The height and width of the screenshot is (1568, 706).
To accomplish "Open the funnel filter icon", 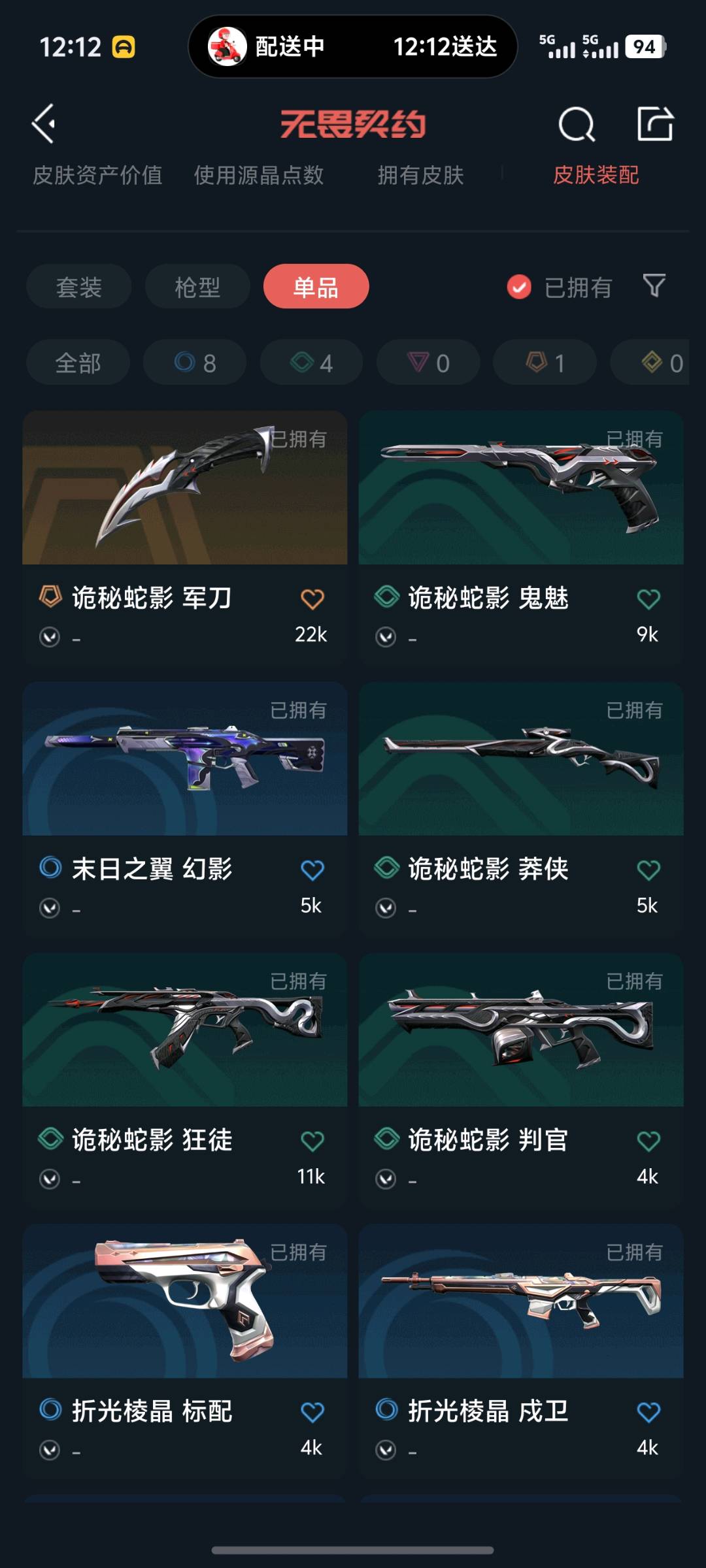I will click(654, 286).
